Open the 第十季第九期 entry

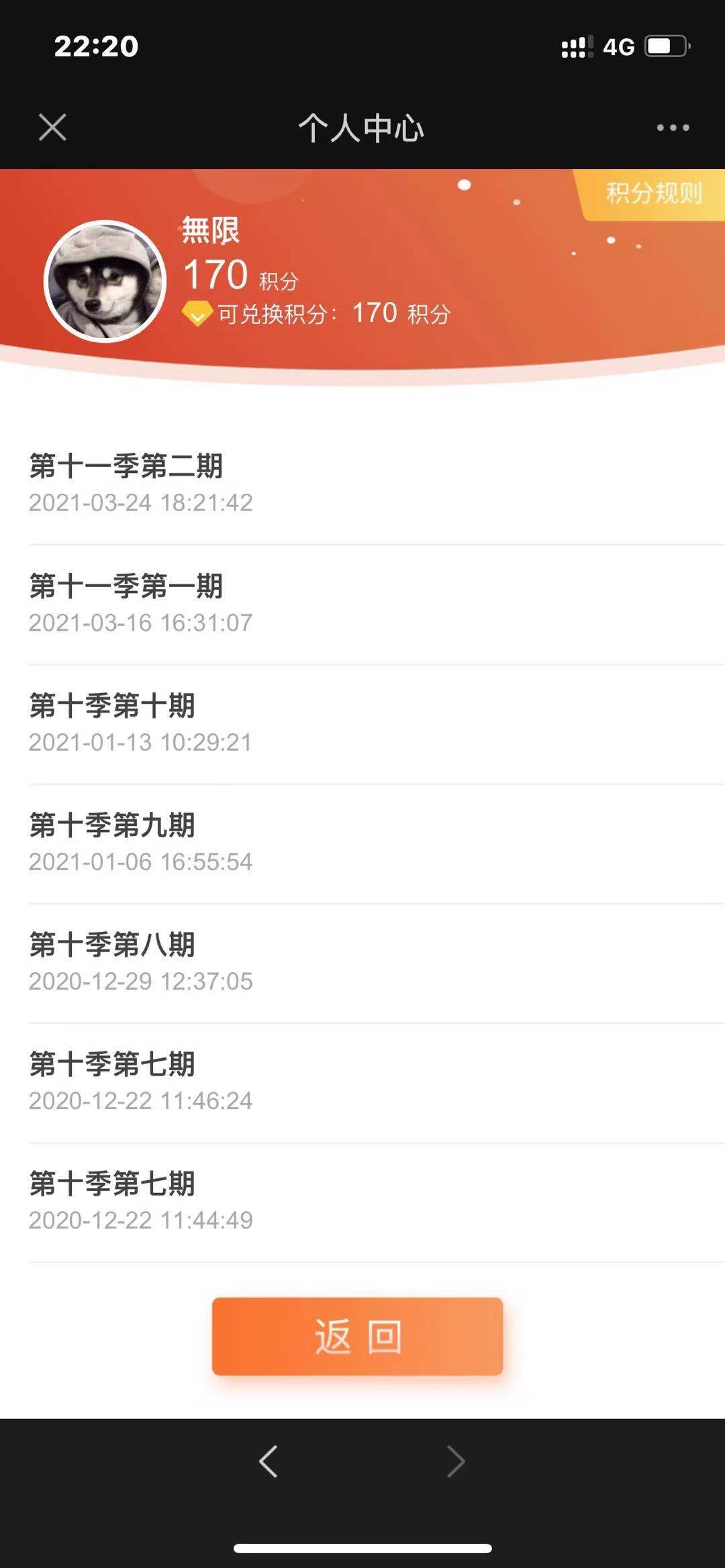pyautogui.click(x=362, y=843)
